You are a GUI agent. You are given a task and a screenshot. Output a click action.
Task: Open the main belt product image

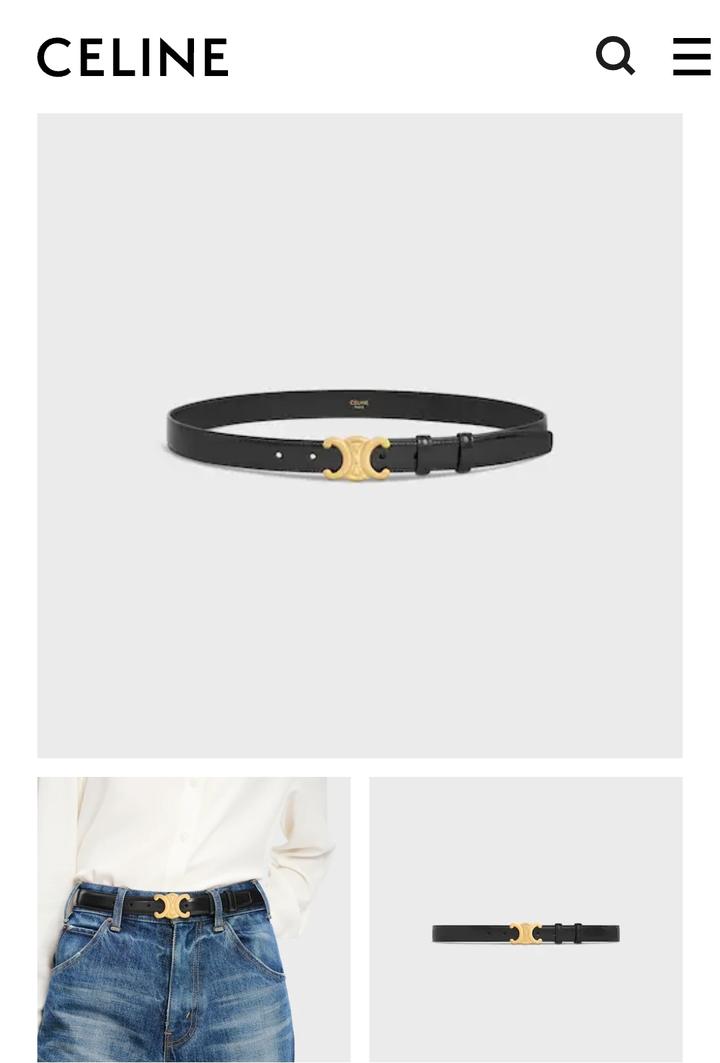pyautogui.click(x=360, y=435)
